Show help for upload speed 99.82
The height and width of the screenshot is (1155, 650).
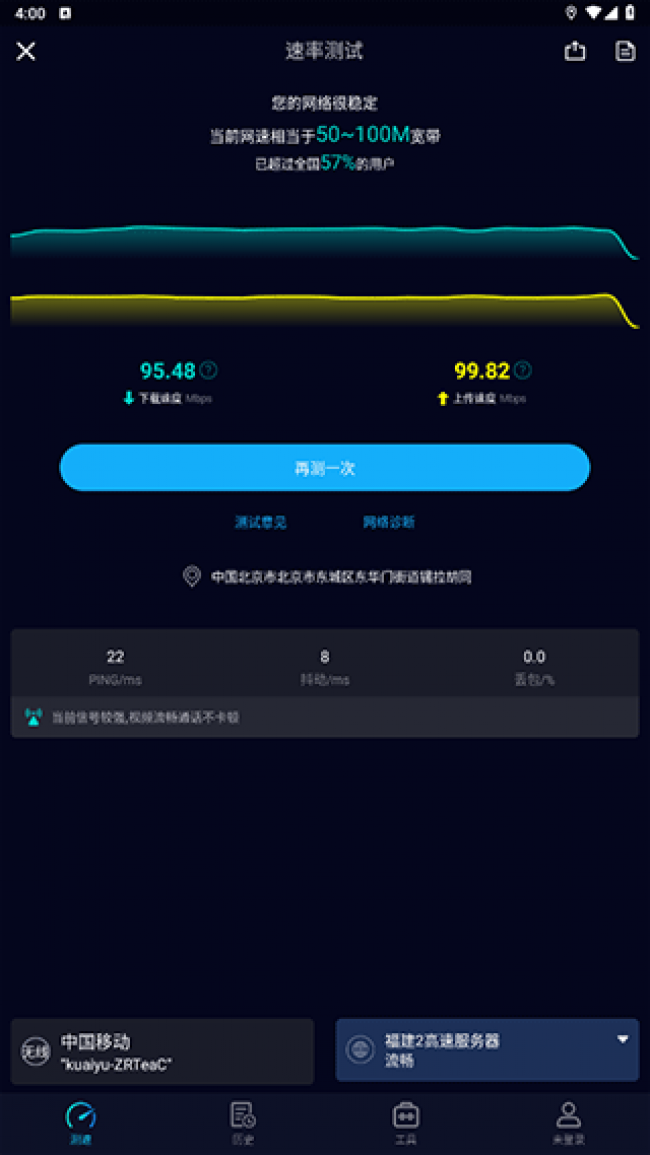point(522,371)
